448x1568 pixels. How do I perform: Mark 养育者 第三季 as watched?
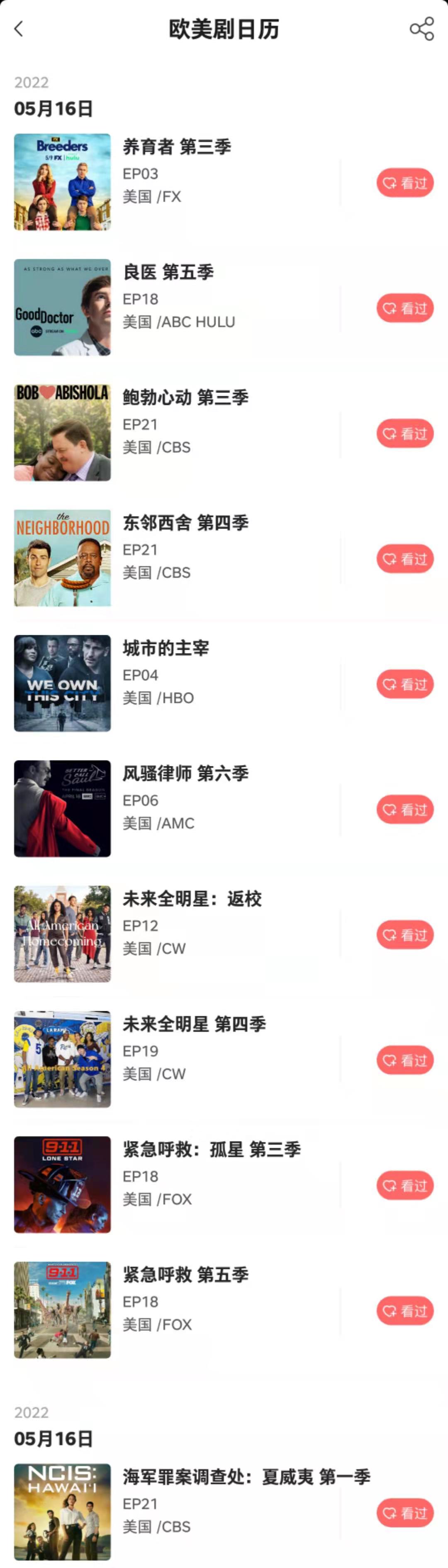[x=405, y=183]
